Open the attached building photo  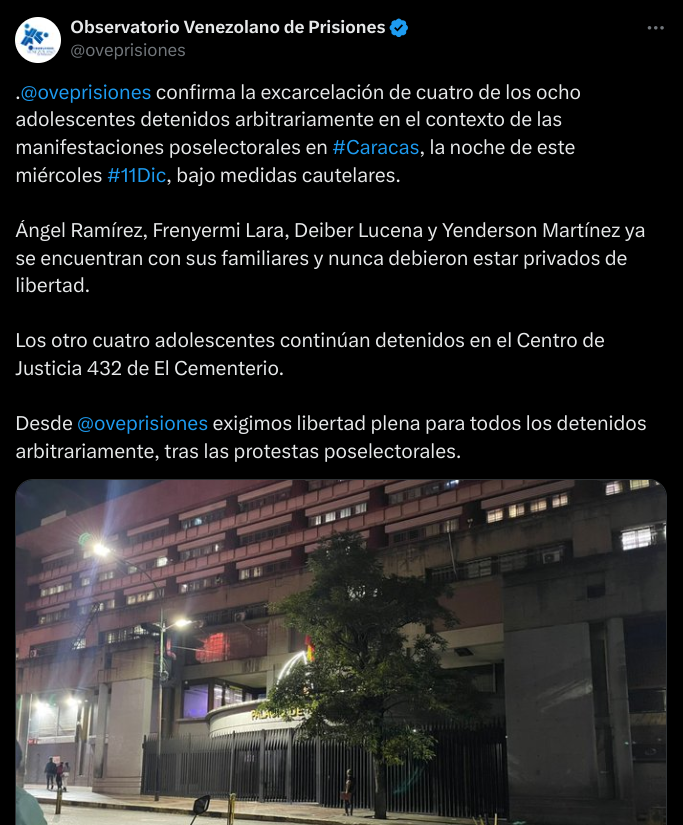(341, 652)
